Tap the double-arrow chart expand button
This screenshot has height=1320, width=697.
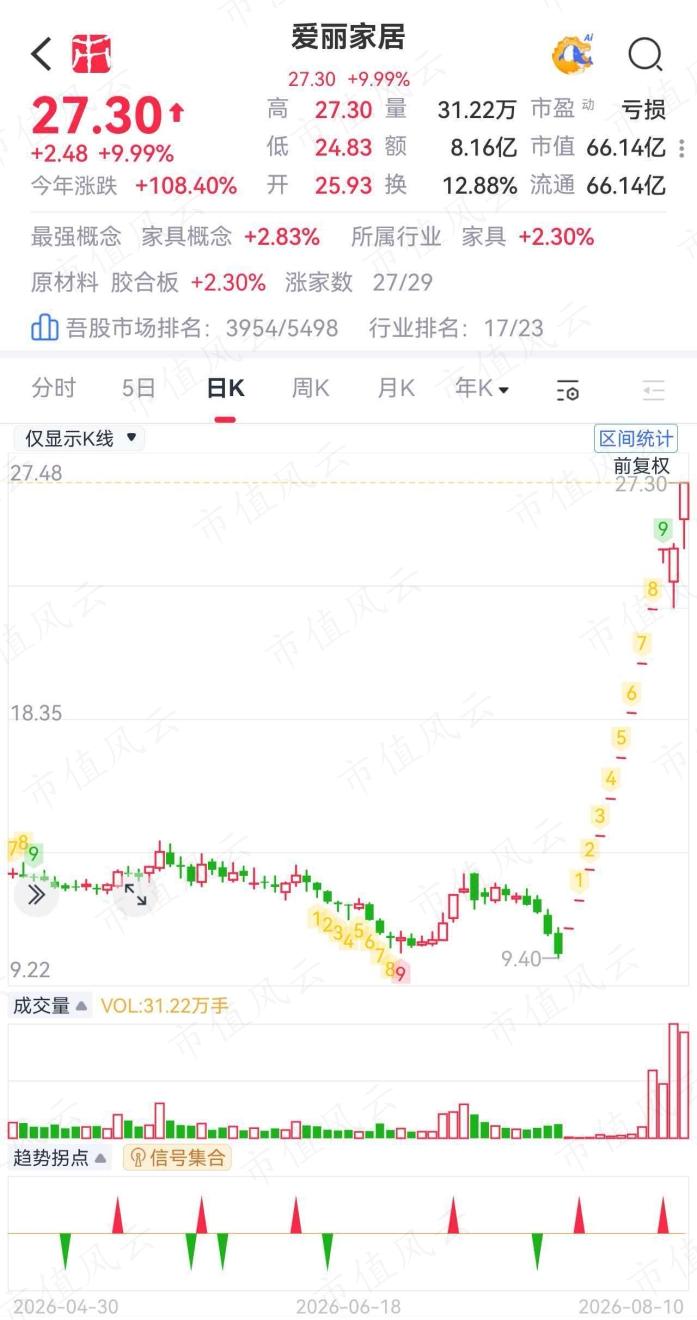pos(36,894)
